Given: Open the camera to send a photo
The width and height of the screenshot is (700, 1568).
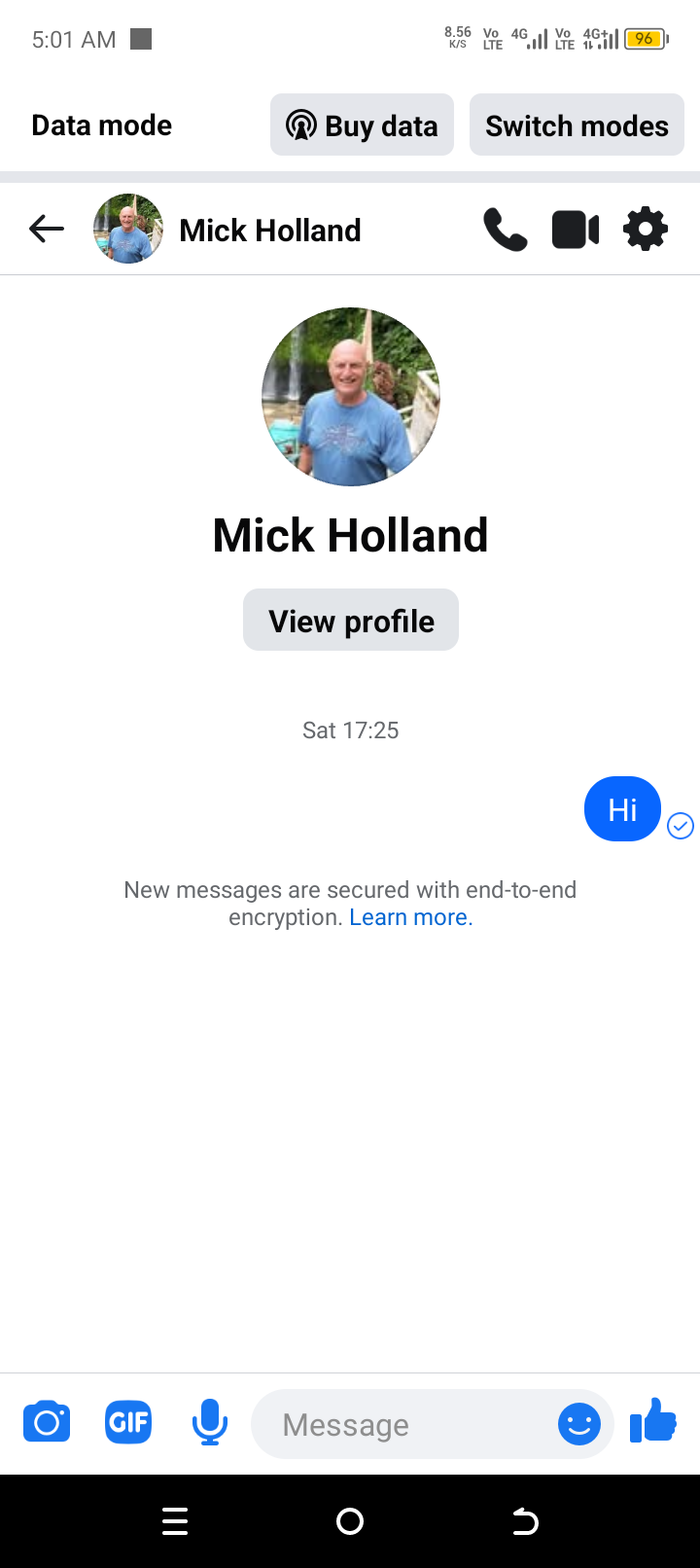Looking at the screenshot, I should click(47, 1423).
